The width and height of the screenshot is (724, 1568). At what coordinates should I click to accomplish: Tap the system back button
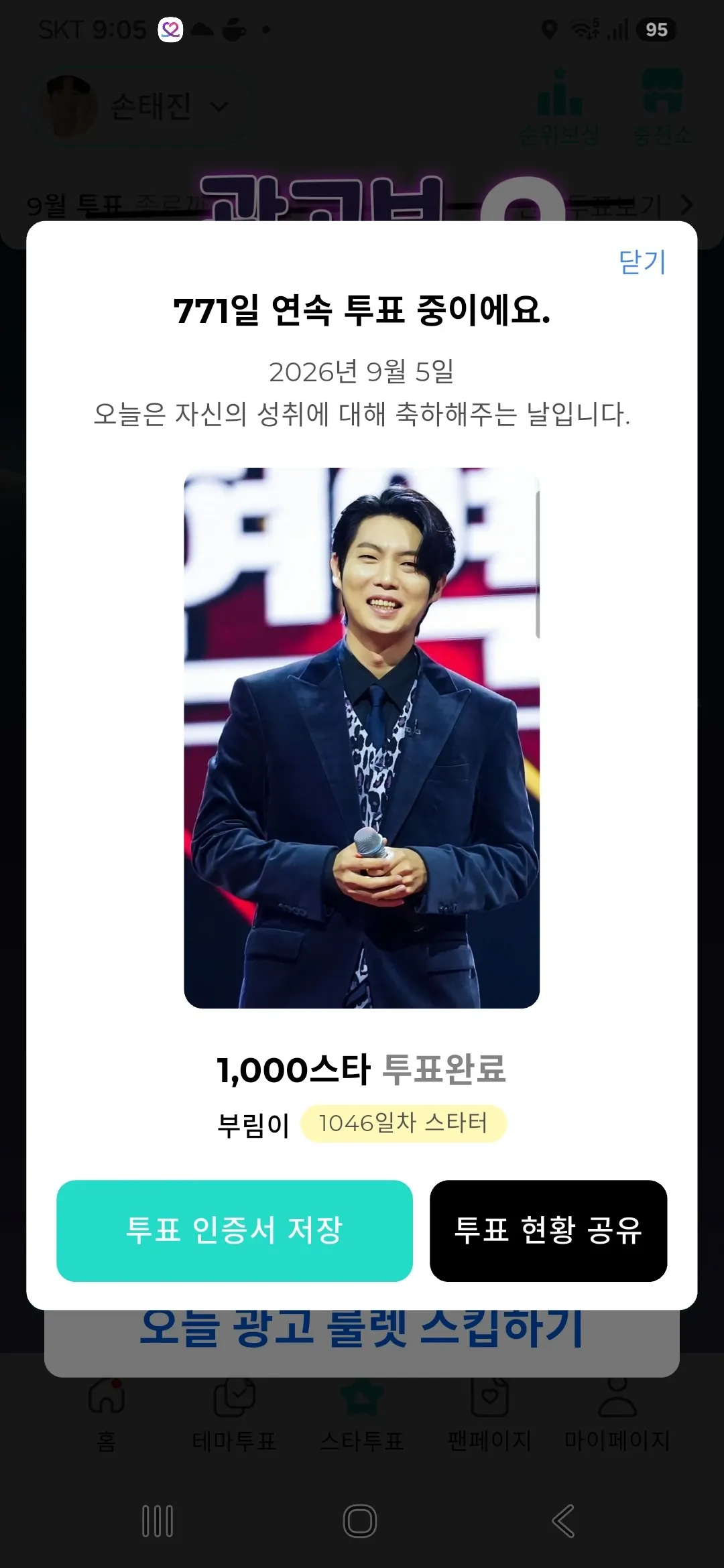[x=563, y=1521]
